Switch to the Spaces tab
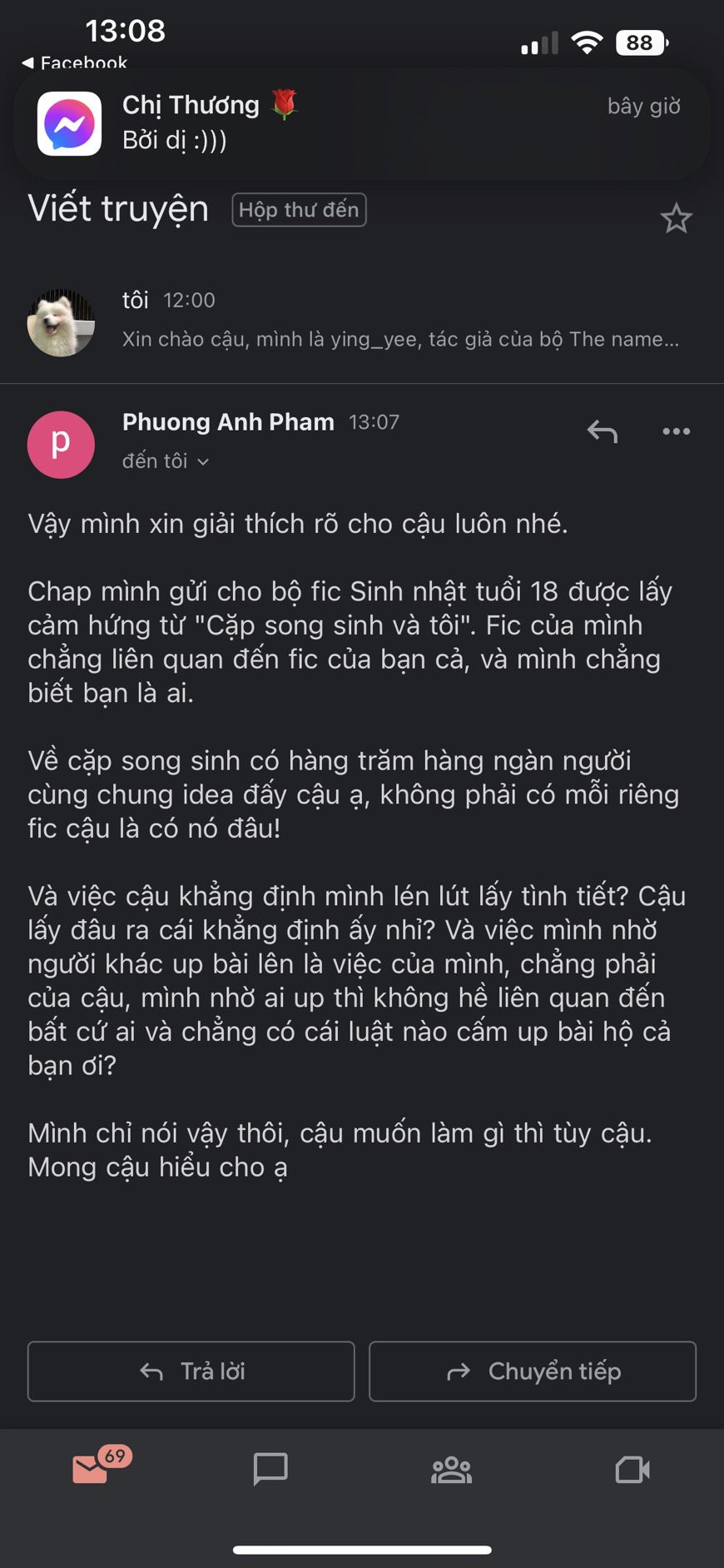 pos(452,1470)
